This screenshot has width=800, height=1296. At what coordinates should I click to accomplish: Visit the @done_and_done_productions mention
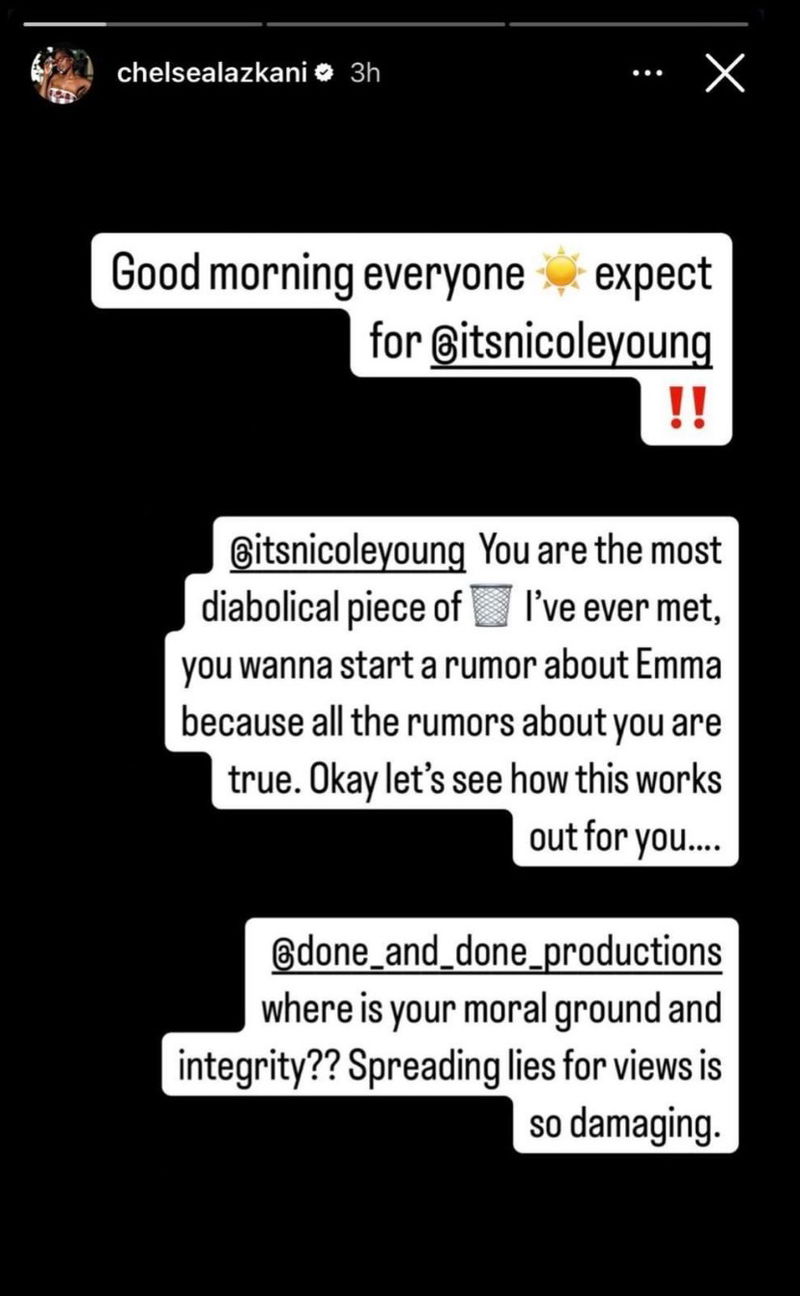point(497,952)
